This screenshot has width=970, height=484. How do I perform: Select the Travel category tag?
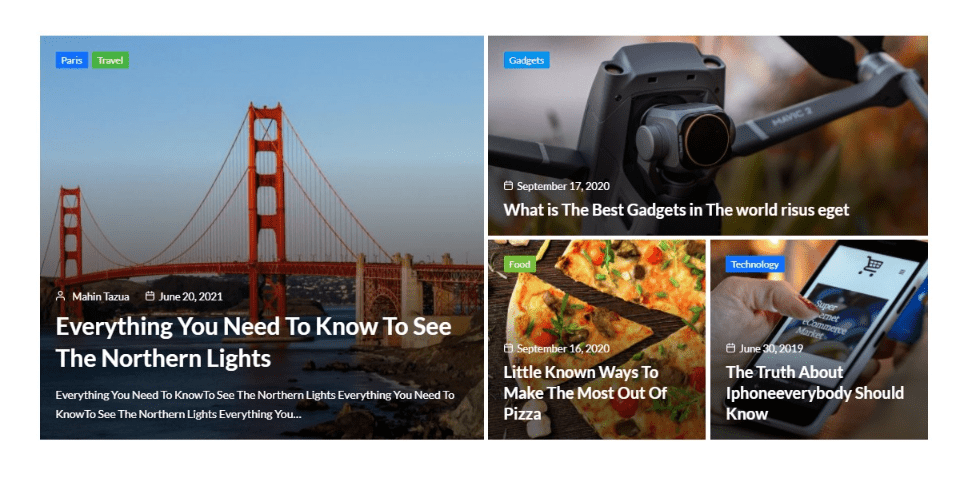click(x=110, y=60)
